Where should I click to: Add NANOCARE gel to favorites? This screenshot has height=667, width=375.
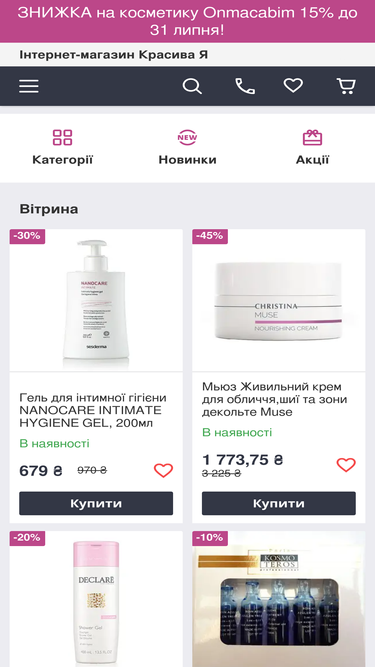pyautogui.click(x=163, y=470)
